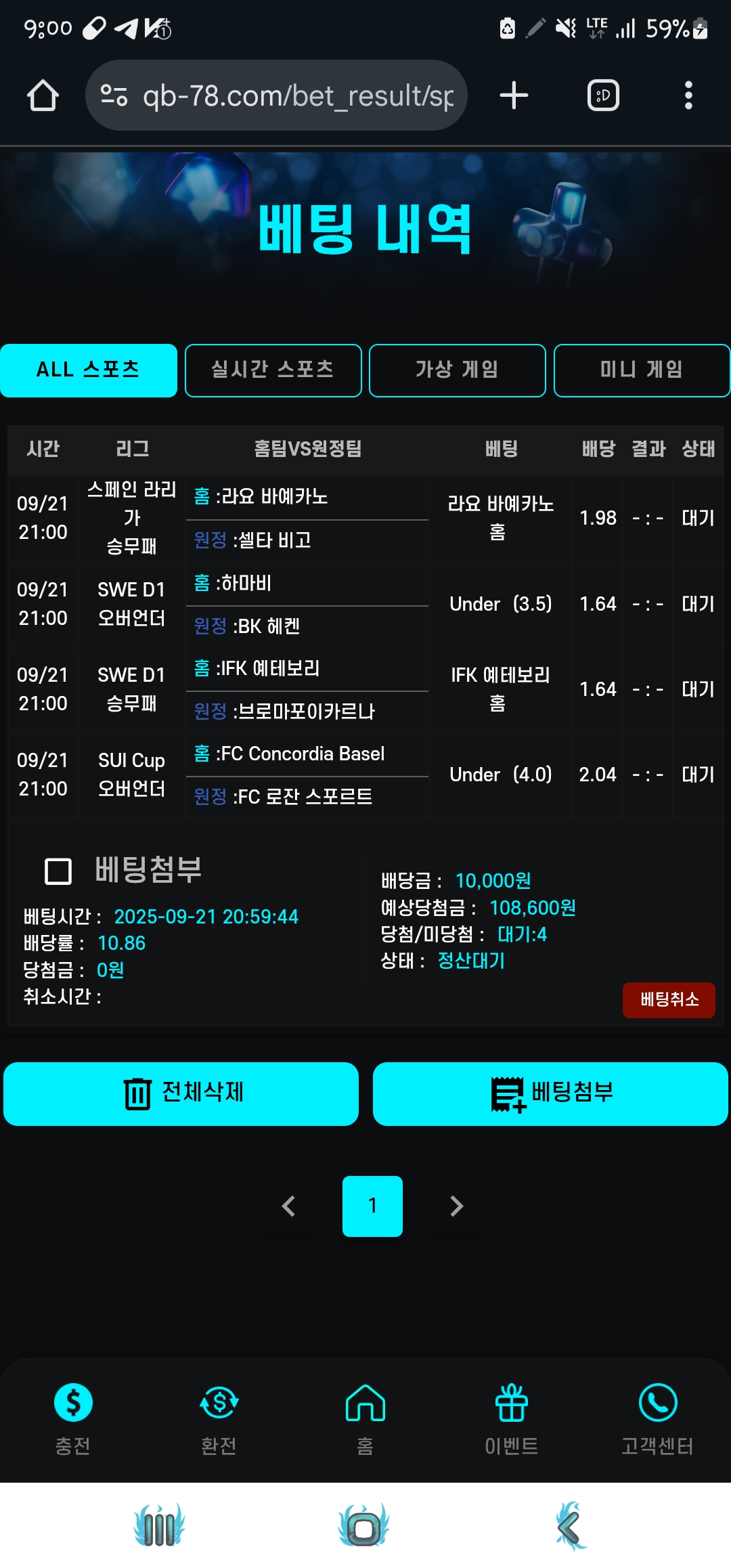Check the 베팅첨부 checkbox
731x1568 pixels.
coord(58,871)
